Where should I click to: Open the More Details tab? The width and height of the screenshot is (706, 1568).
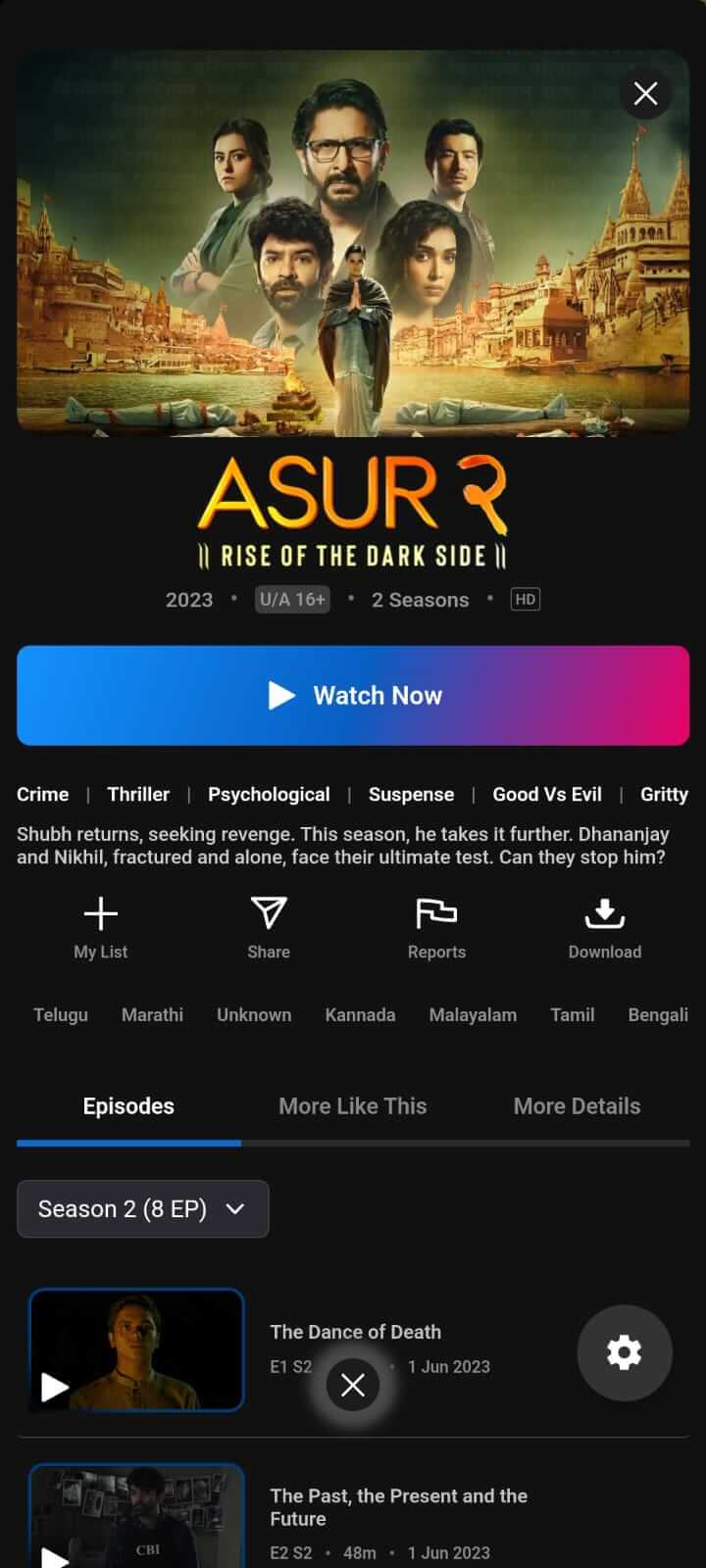coord(577,1105)
